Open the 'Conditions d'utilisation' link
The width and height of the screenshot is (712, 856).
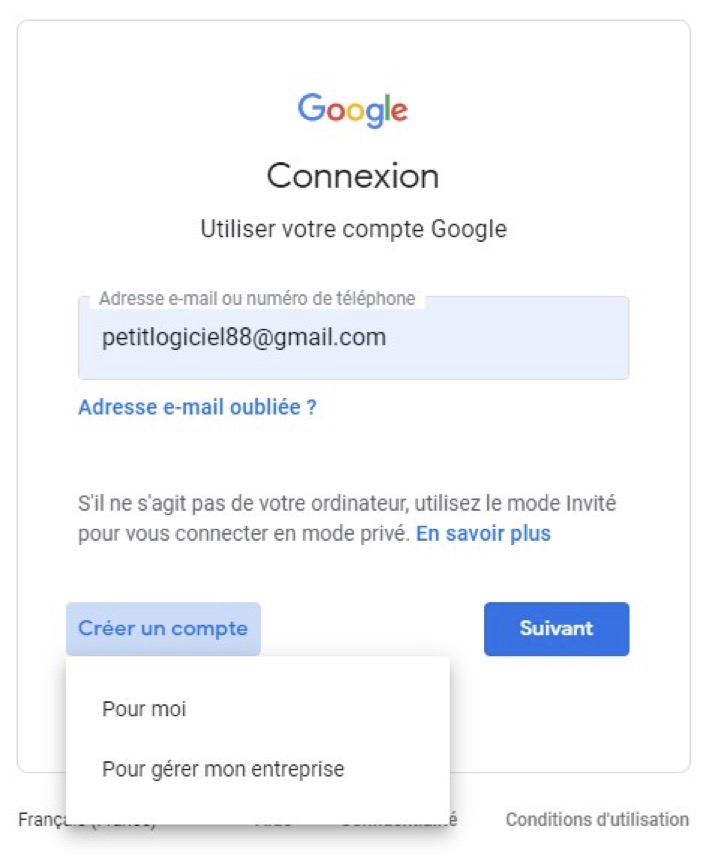597,819
